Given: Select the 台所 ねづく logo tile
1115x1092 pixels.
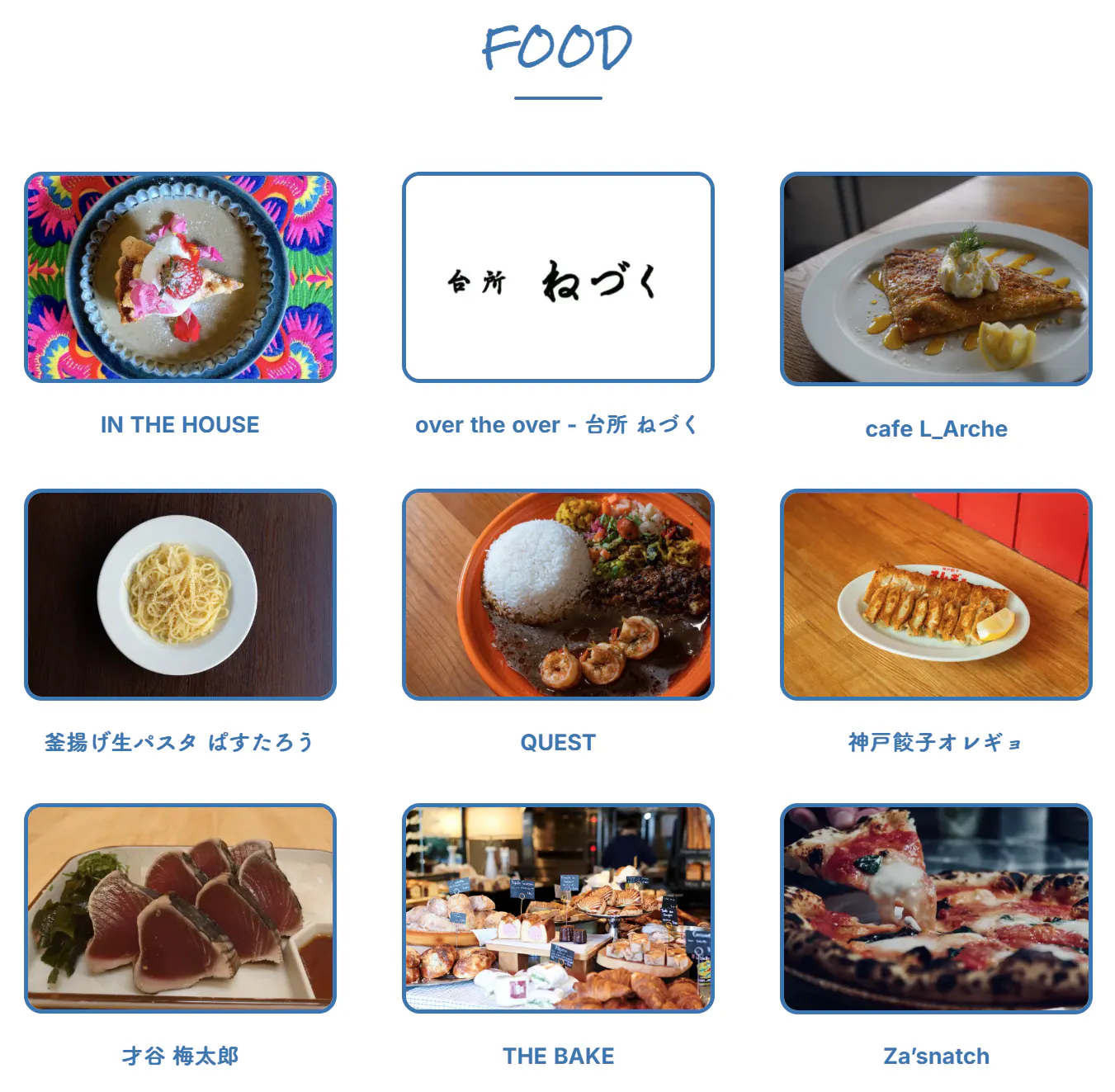Looking at the screenshot, I should coord(558,277).
